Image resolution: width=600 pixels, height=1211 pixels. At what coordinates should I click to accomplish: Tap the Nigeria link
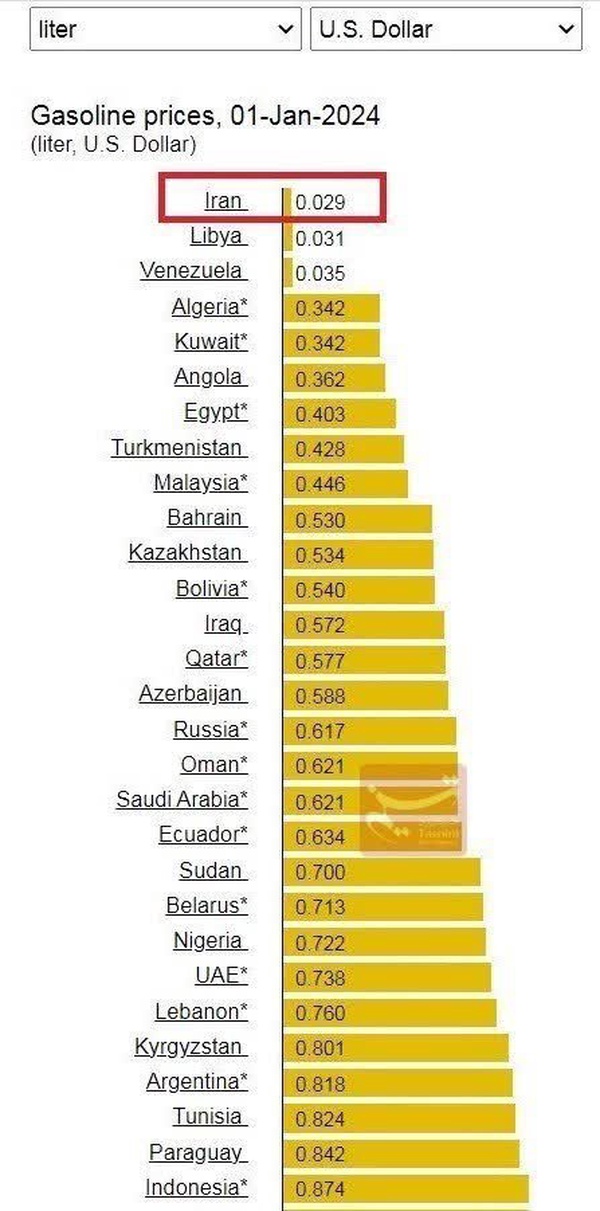tap(208, 941)
